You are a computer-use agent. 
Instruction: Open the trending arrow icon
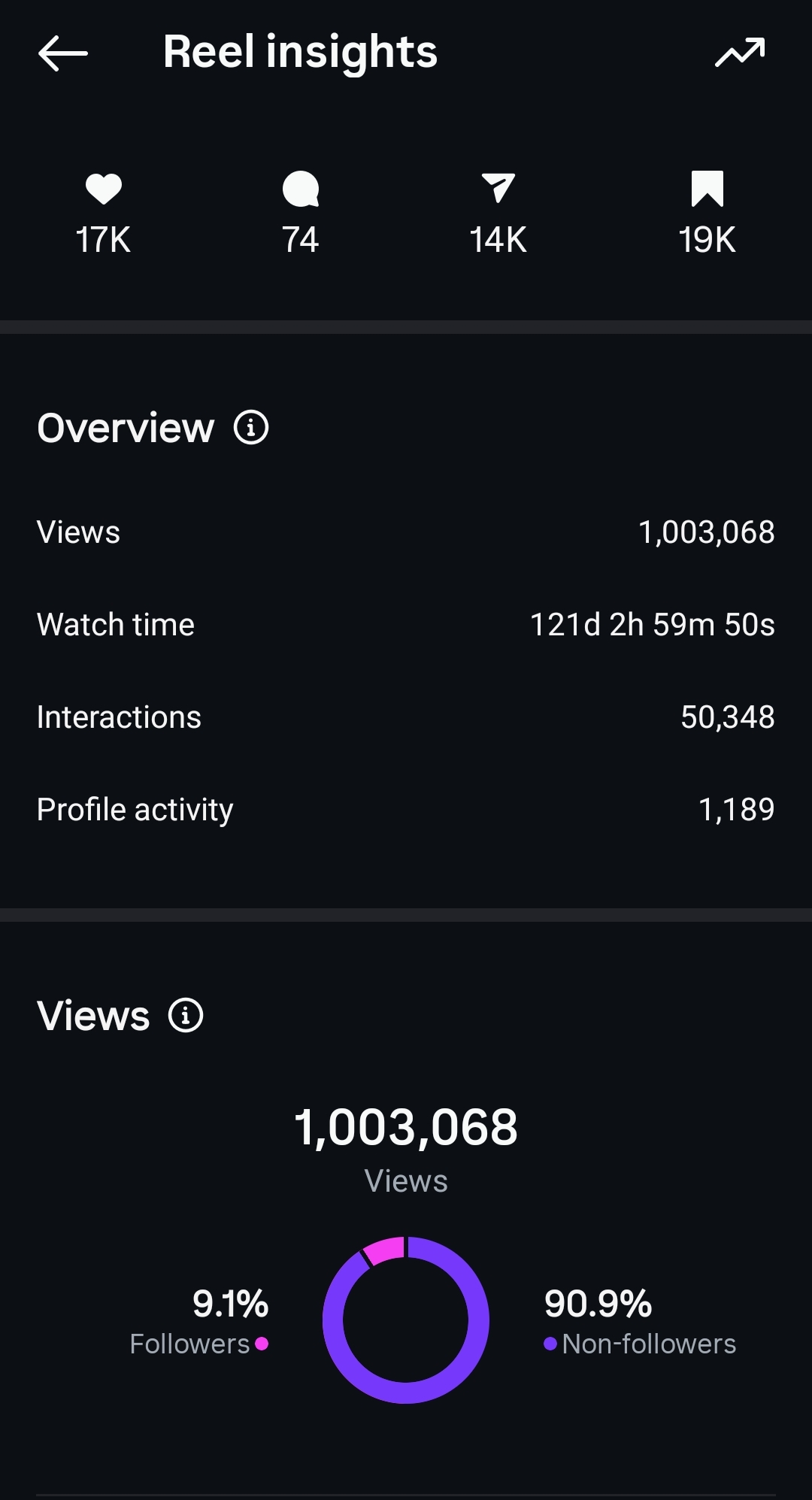[740, 53]
